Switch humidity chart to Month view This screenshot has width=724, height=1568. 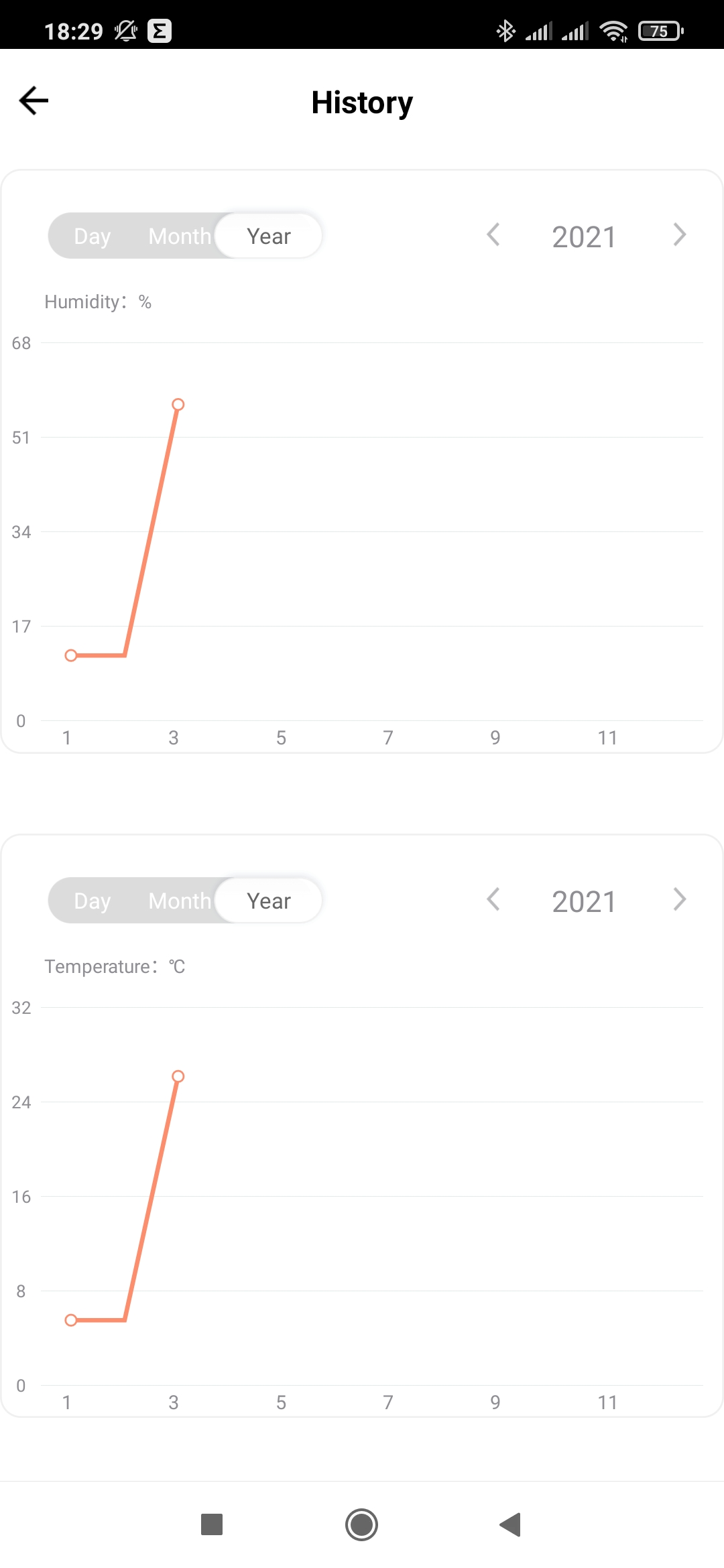pyautogui.click(x=180, y=236)
